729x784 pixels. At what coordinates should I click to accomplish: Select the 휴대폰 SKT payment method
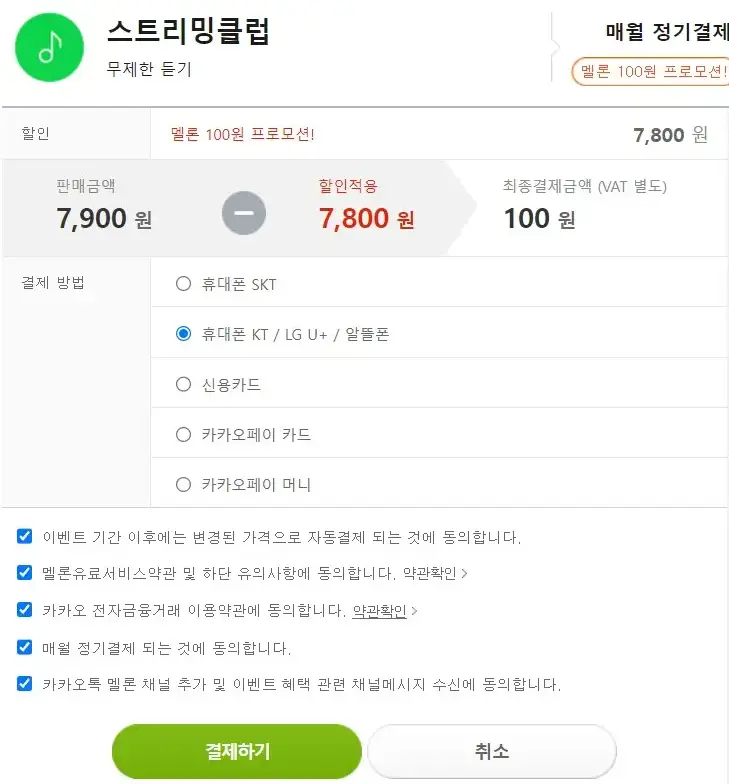tap(183, 283)
